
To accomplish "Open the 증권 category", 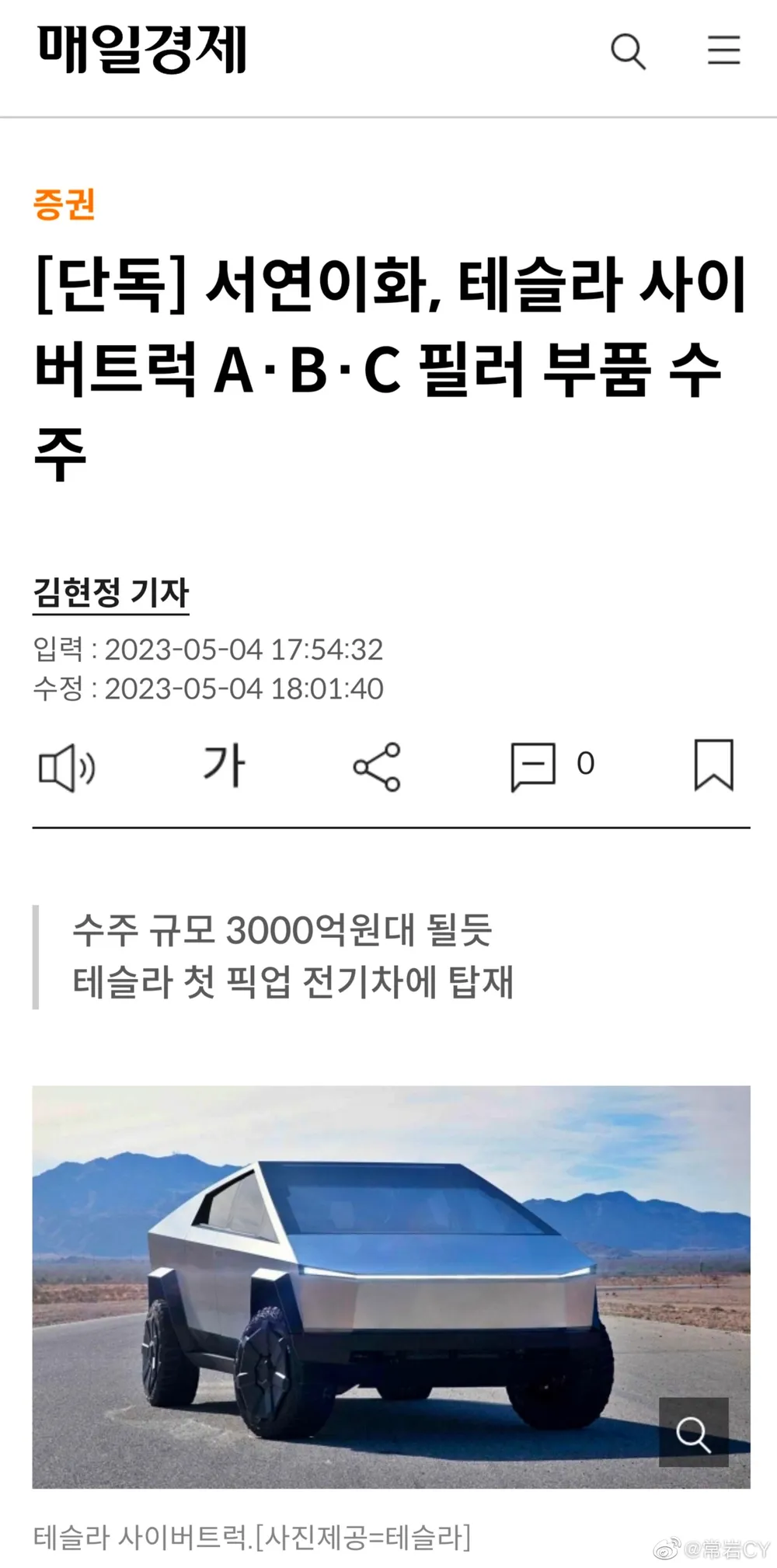I will [x=64, y=204].
